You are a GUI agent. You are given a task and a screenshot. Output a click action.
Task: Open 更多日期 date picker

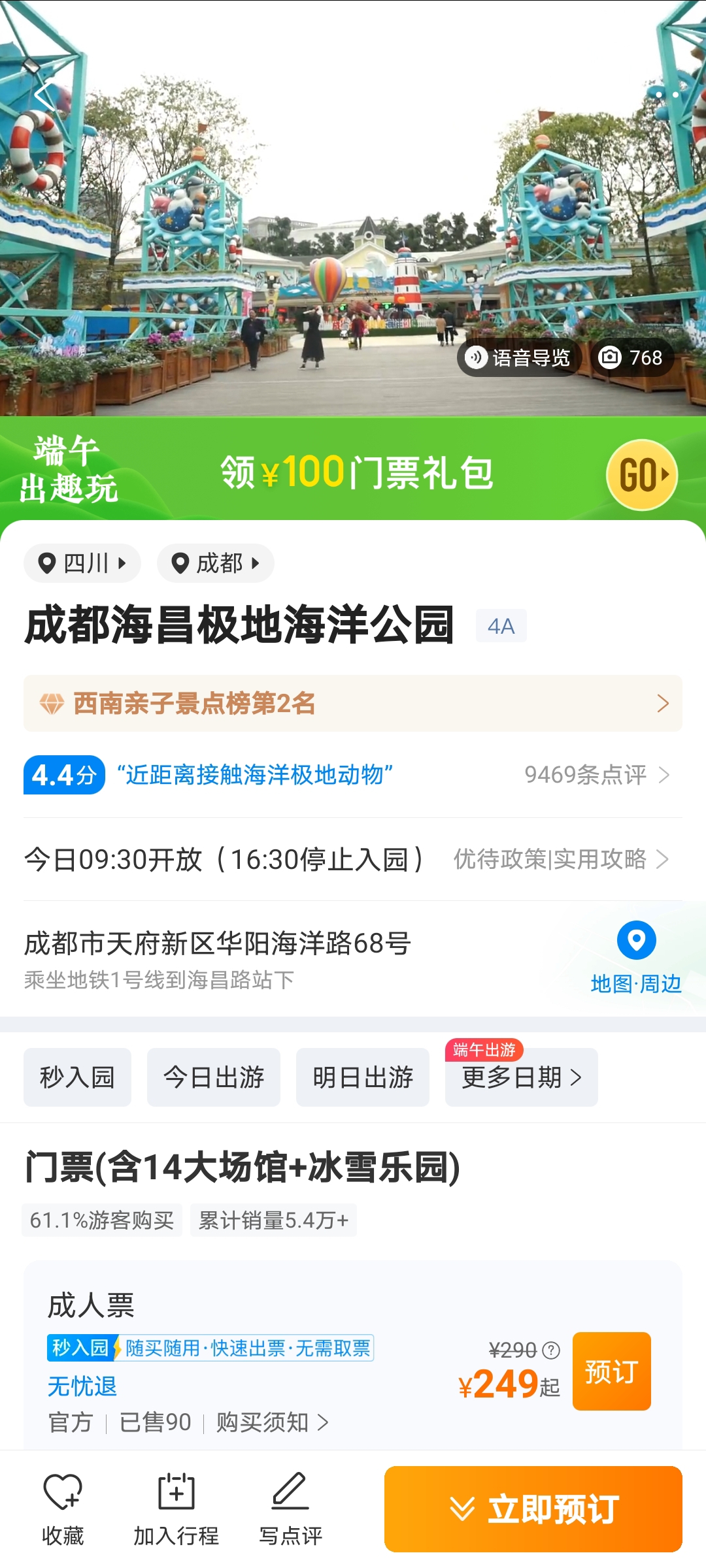pyautogui.click(x=522, y=1077)
